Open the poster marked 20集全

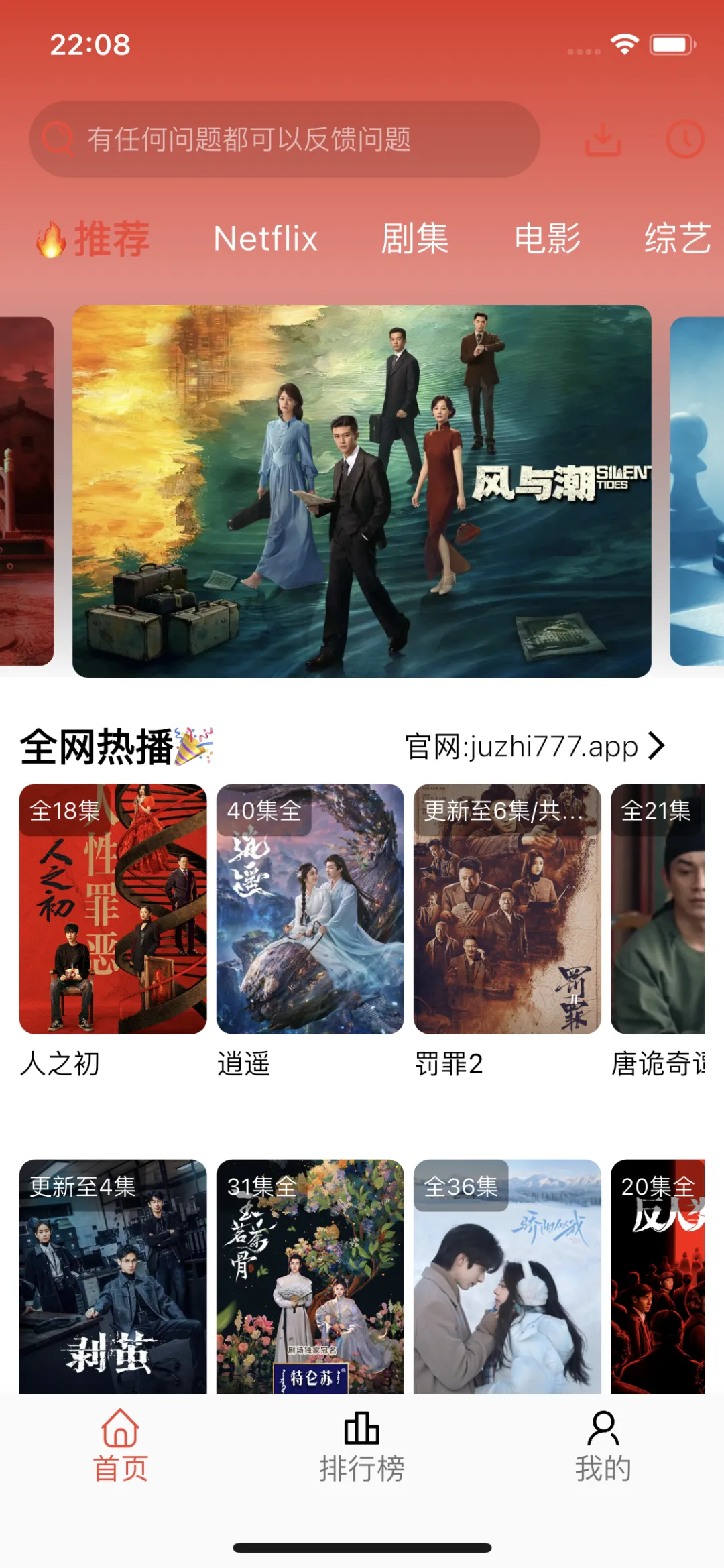tap(658, 1276)
